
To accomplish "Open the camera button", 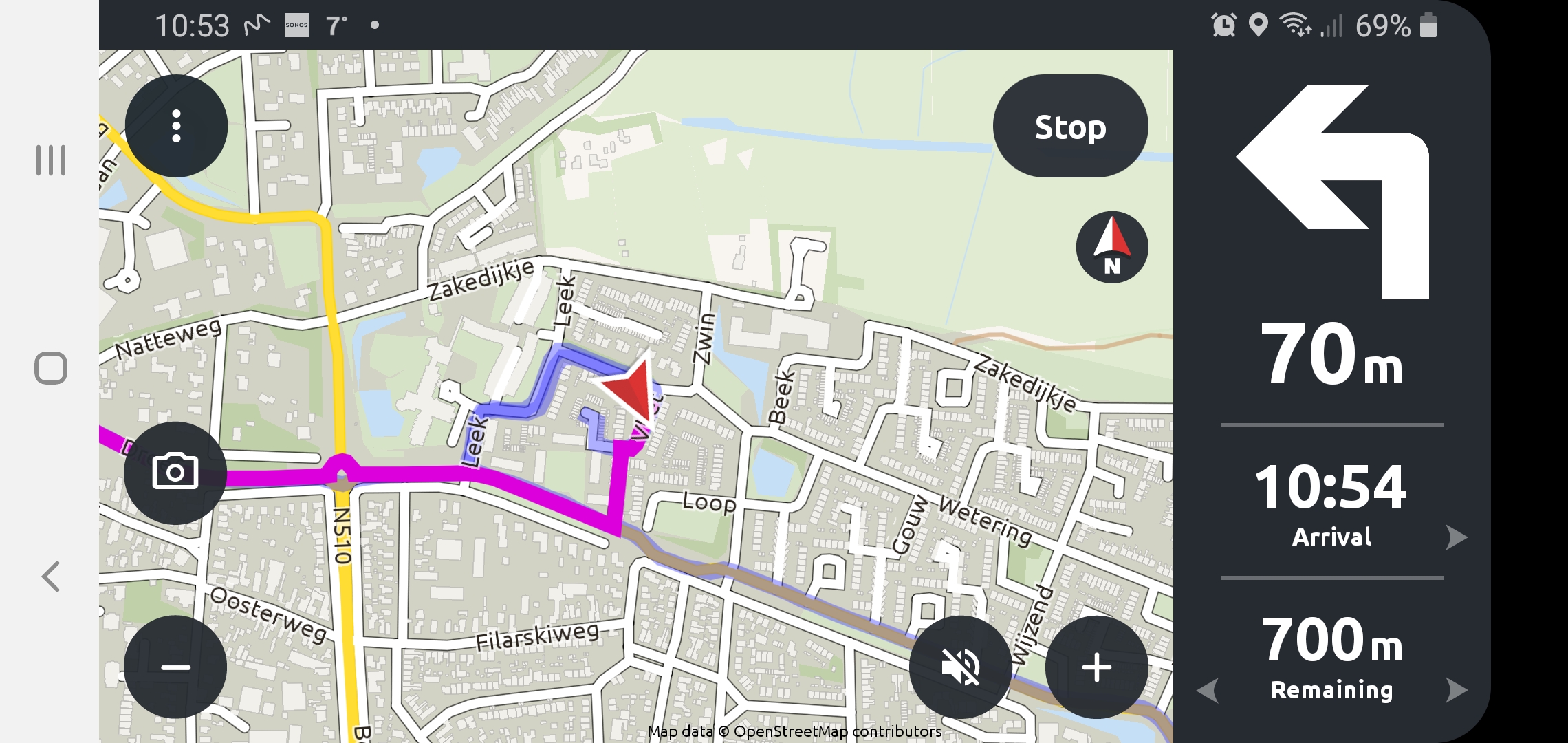I will 175,473.
